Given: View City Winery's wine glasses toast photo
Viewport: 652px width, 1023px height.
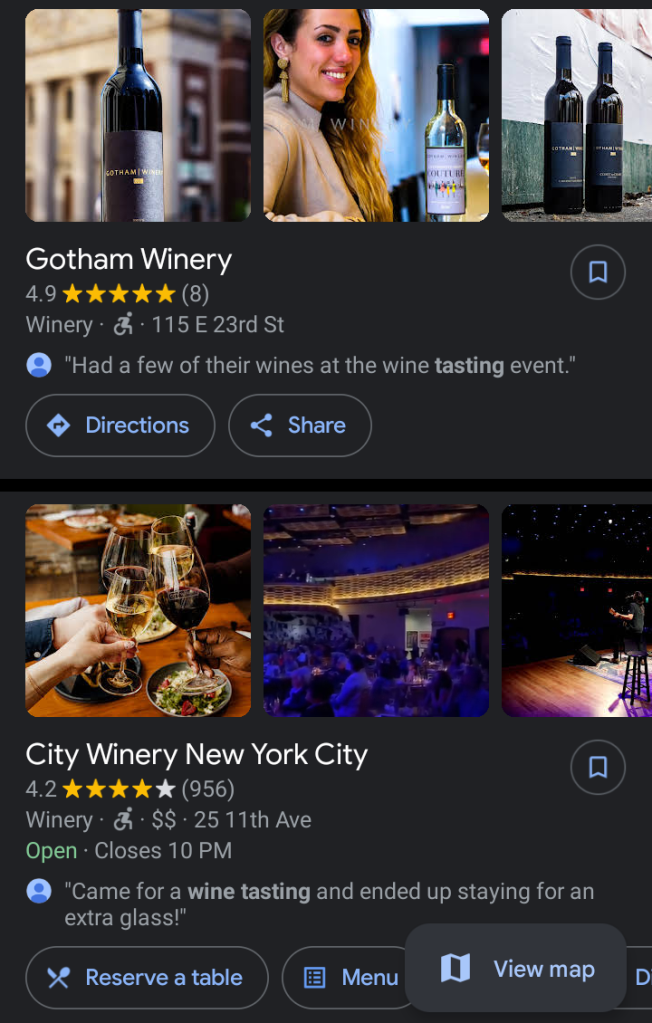Looking at the screenshot, I should (x=138, y=610).
